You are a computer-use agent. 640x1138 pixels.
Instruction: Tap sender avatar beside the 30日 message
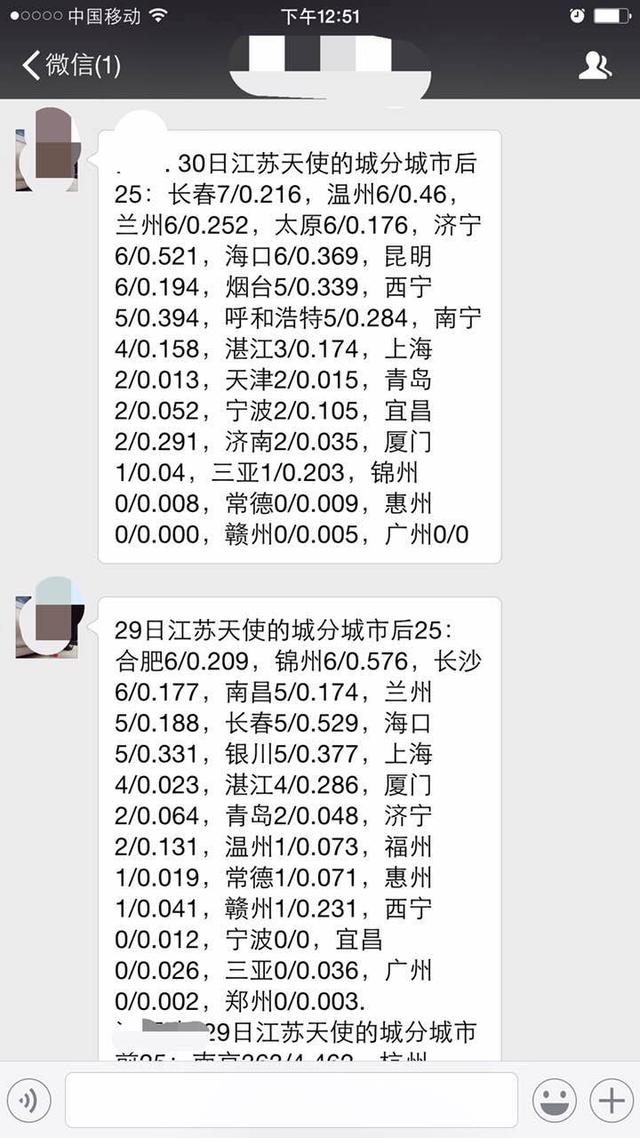(47, 152)
